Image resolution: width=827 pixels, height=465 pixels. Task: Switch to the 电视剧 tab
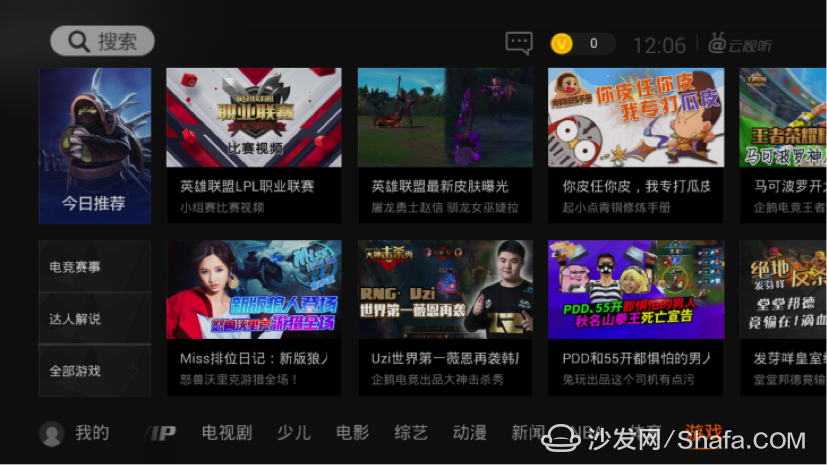(225, 433)
